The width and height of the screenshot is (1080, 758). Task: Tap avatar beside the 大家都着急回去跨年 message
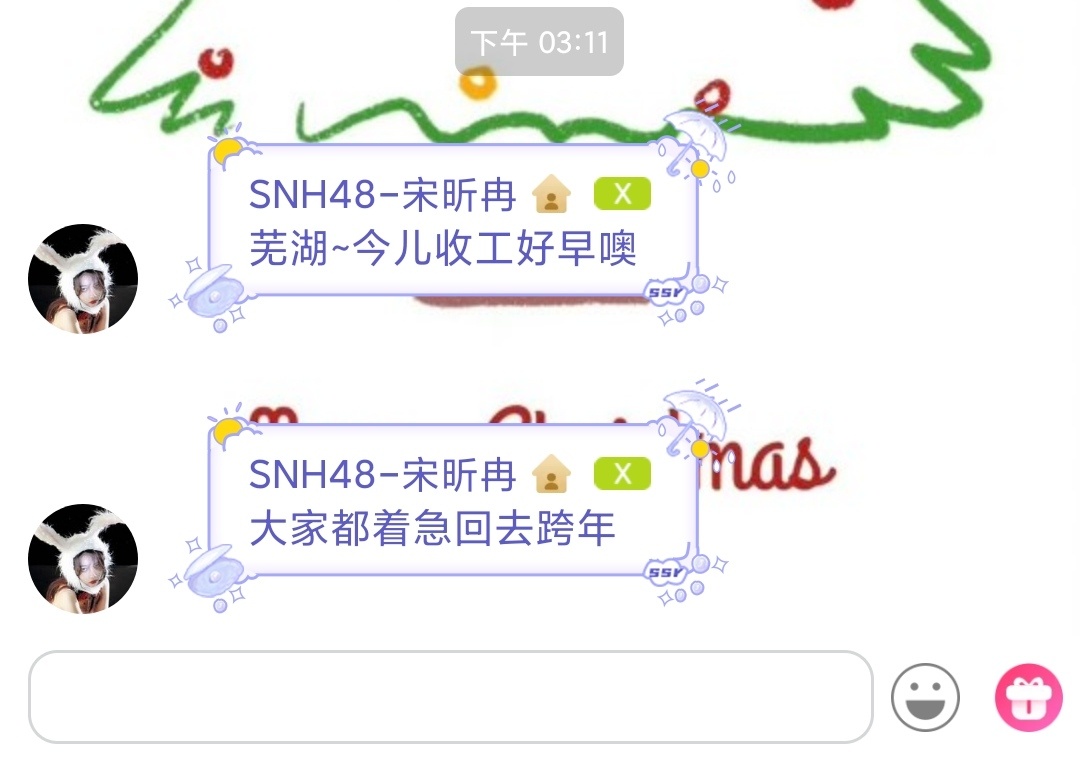tap(83, 559)
